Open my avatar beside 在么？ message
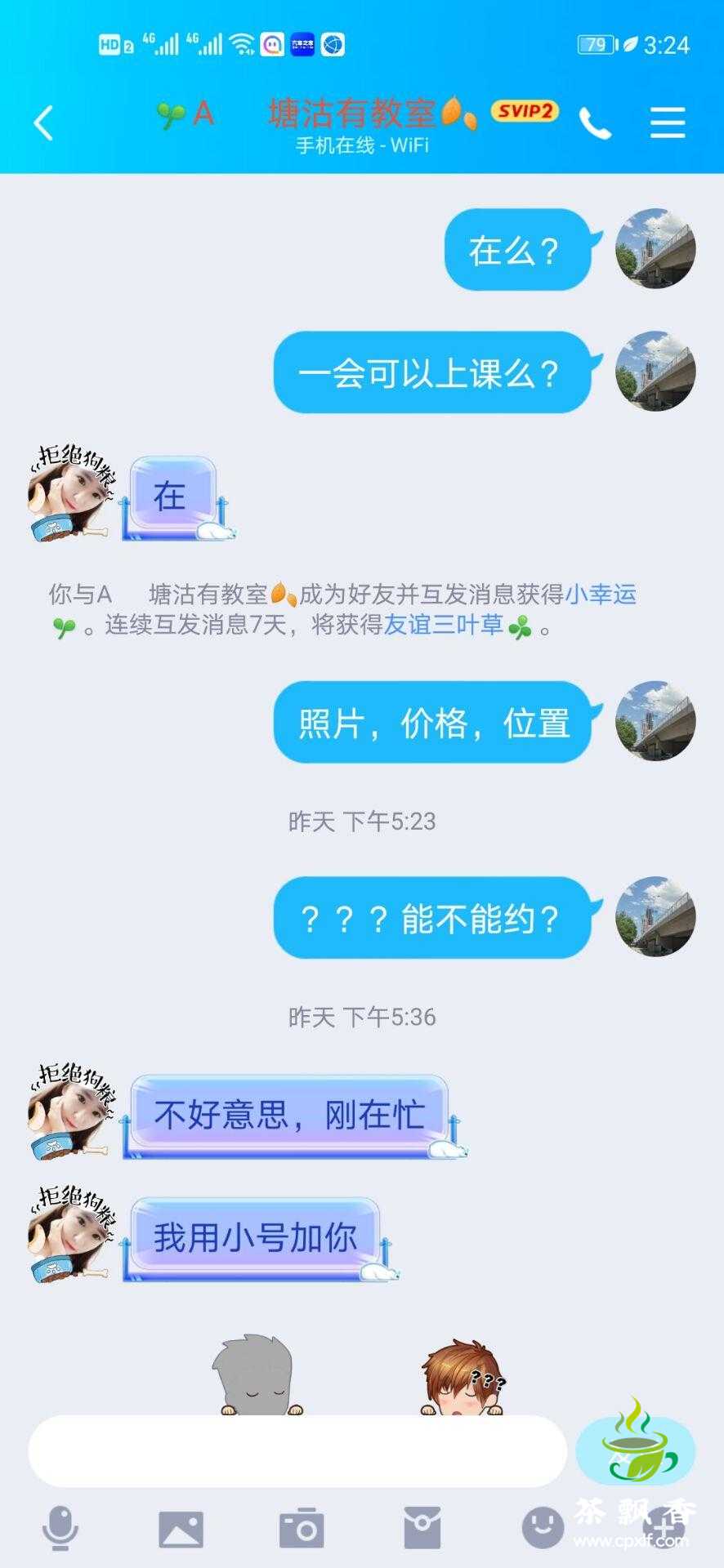The width and height of the screenshot is (724, 1568). [655, 248]
